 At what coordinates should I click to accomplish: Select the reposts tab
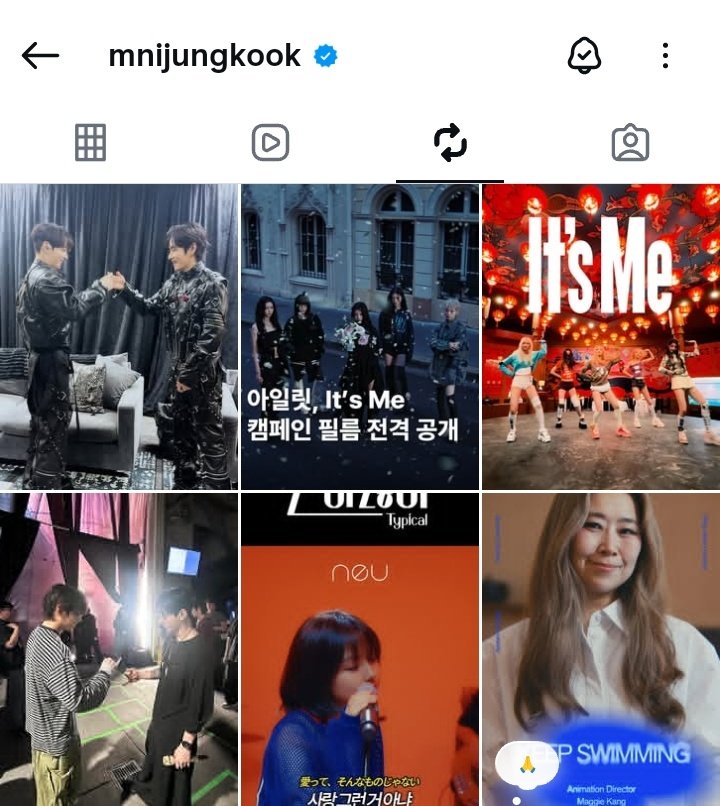click(450, 142)
